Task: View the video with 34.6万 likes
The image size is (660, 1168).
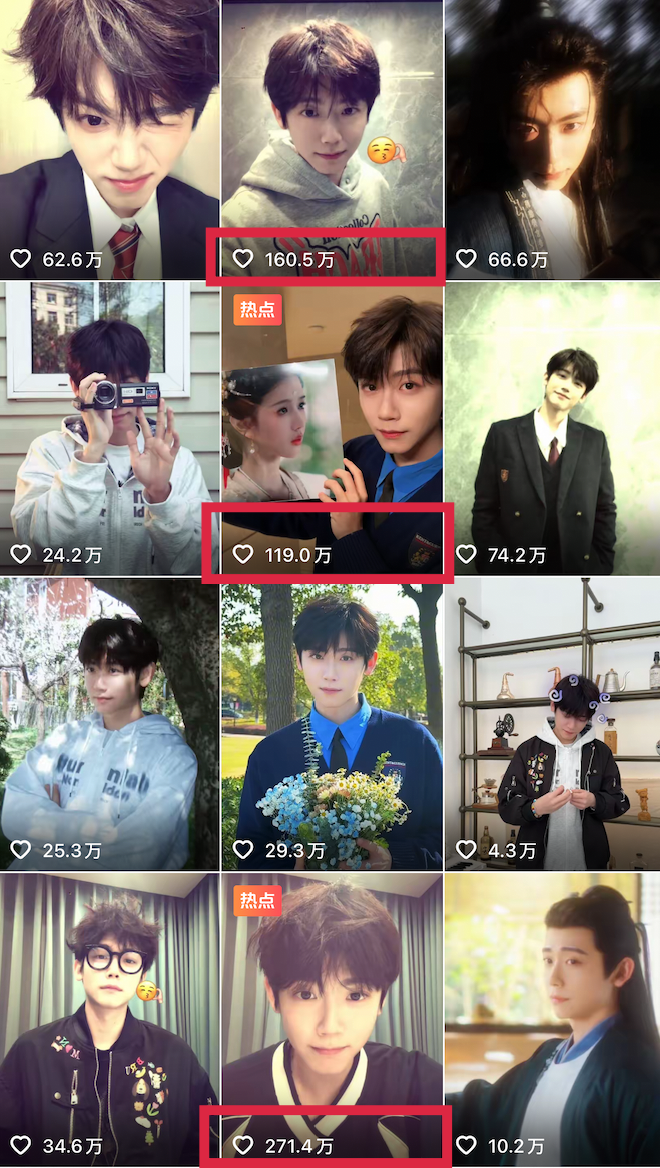Action: point(109,1020)
